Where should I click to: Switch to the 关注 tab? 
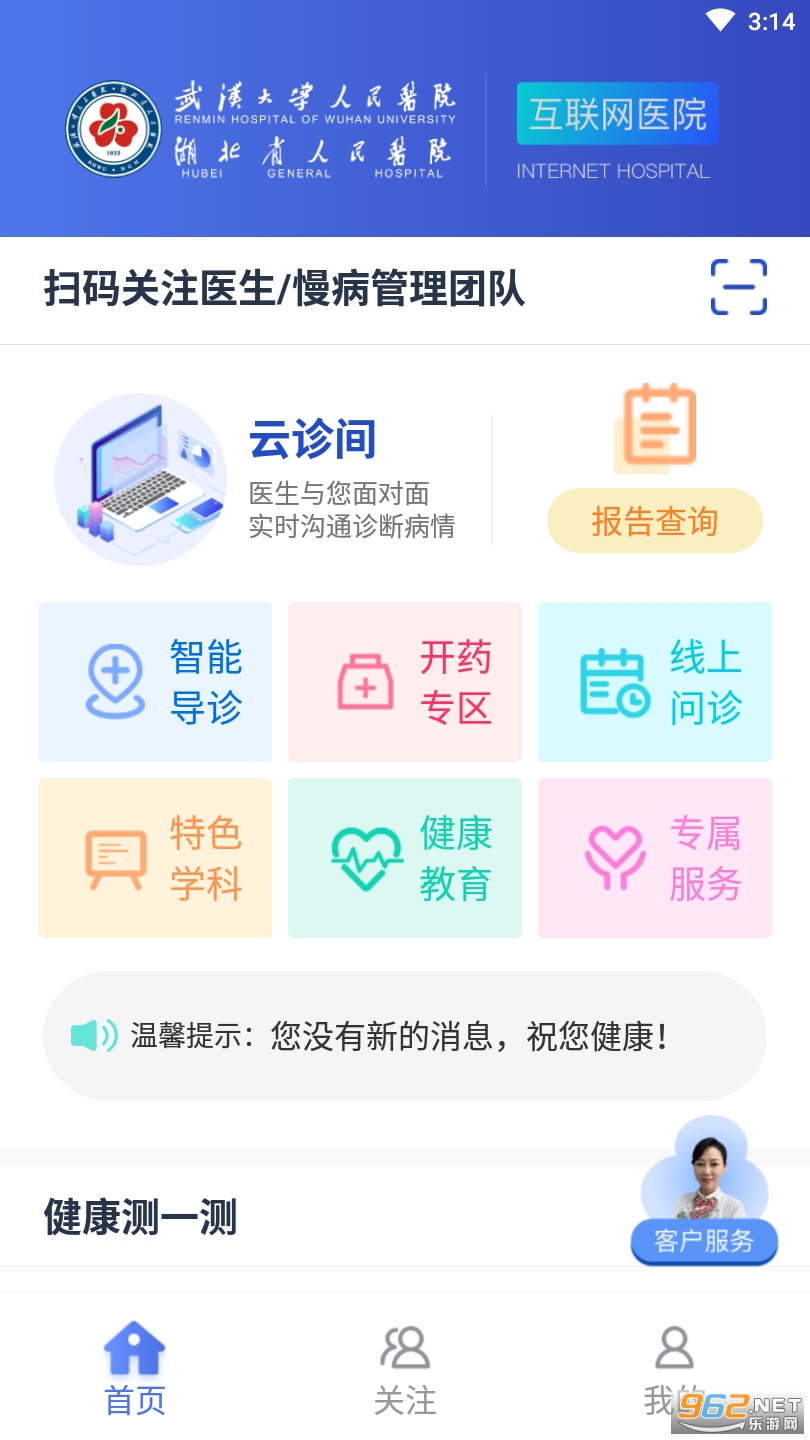(x=405, y=1368)
